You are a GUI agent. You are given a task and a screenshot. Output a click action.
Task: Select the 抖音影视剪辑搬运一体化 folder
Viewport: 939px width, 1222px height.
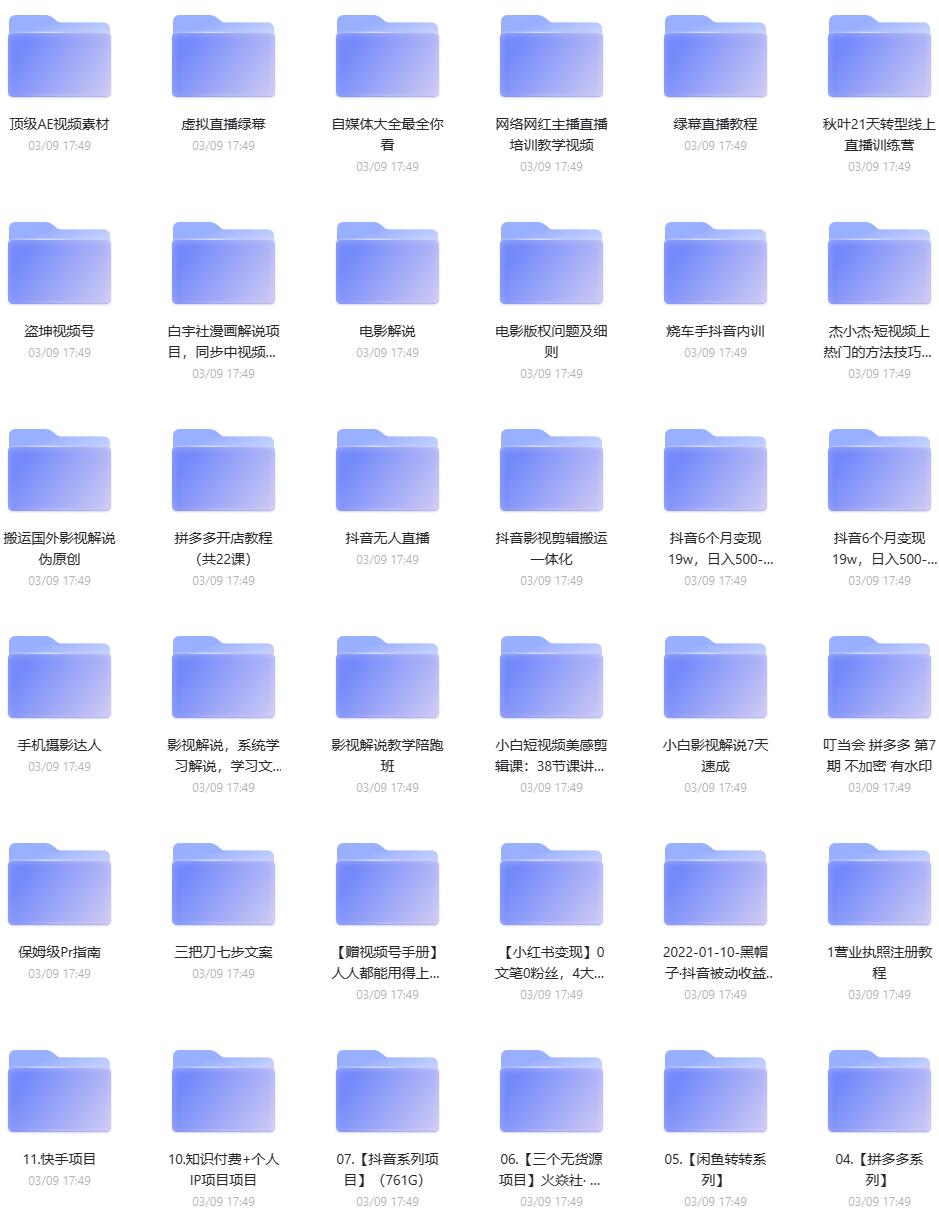(550, 469)
